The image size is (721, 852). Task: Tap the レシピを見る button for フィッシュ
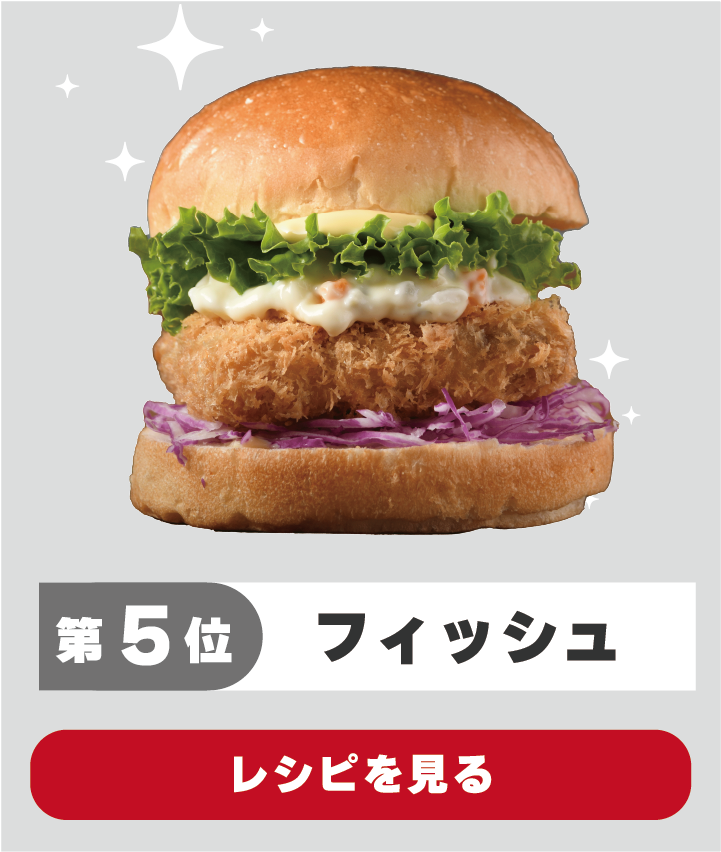coord(361,774)
